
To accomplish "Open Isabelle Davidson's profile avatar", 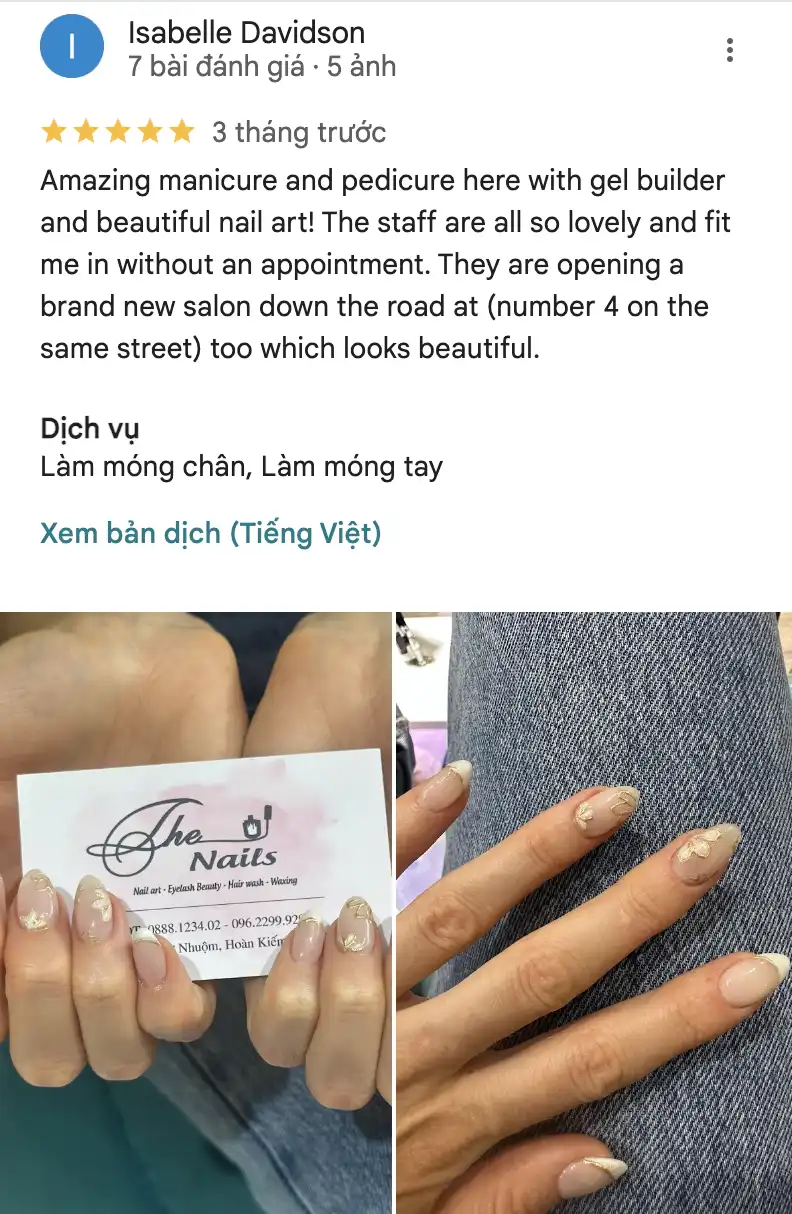I will coord(71,46).
